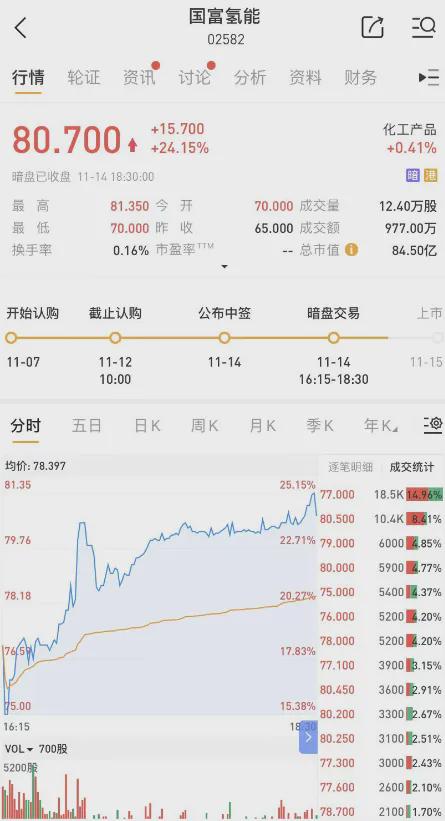Viewport: 445px width, 821px height.
Task: Switch to the 讨论 tab
Action: pyautogui.click(x=194, y=77)
